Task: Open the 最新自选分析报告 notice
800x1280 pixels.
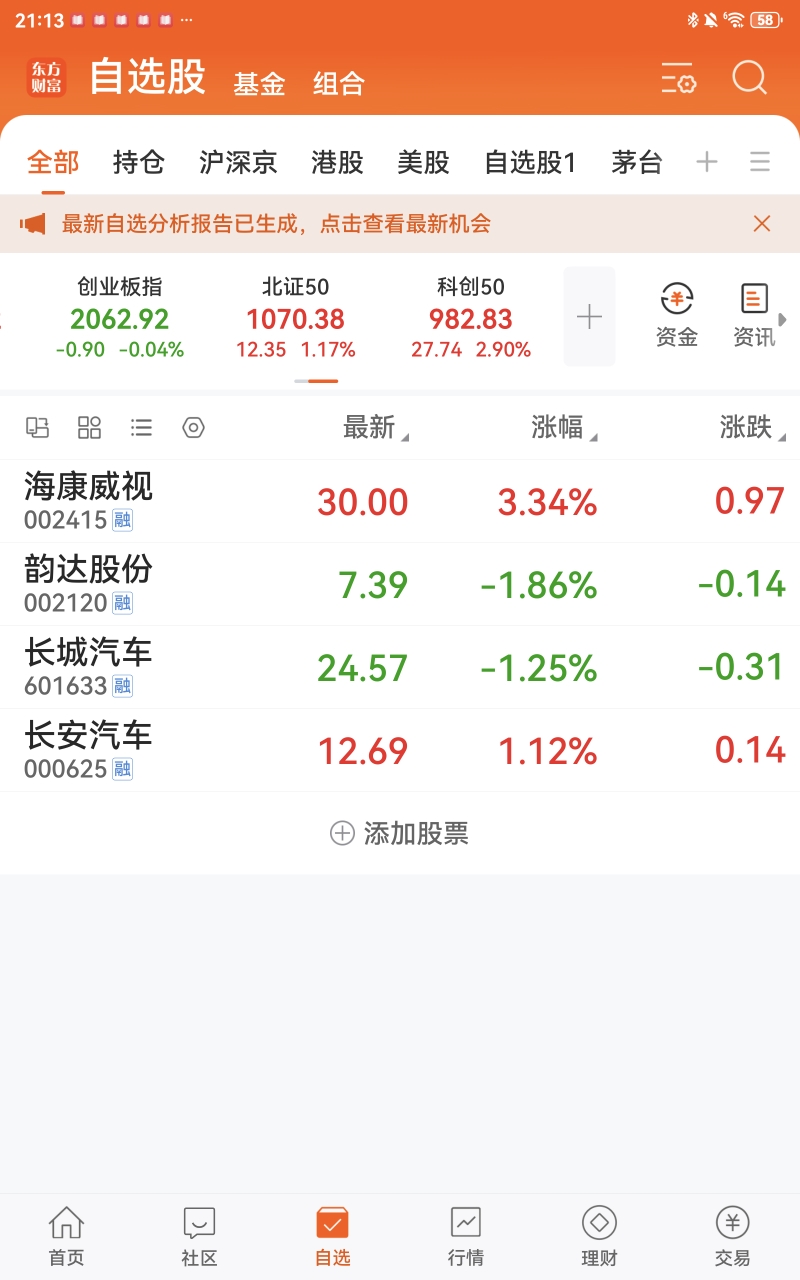Action: click(x=276, y=224)
